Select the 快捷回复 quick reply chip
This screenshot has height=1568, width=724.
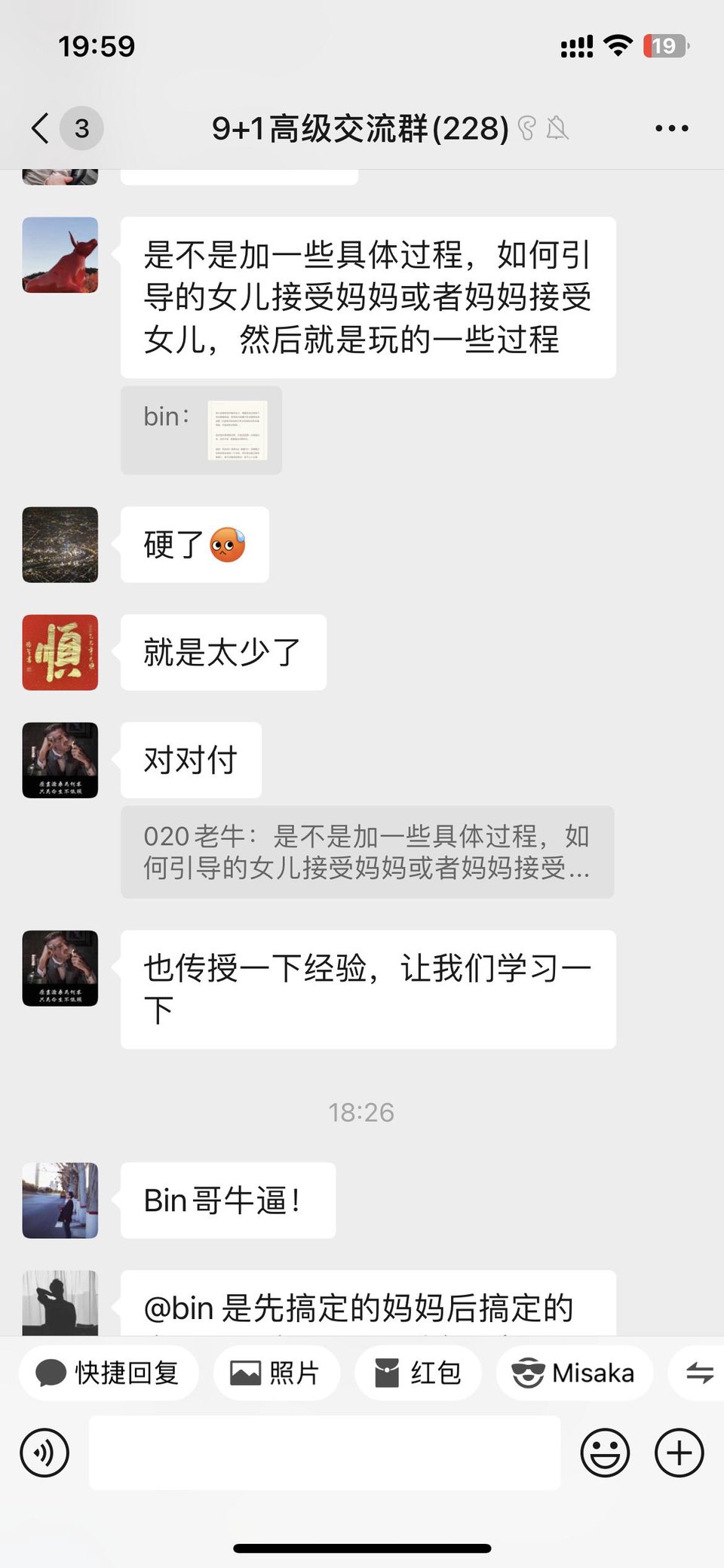click(109, 1373)
